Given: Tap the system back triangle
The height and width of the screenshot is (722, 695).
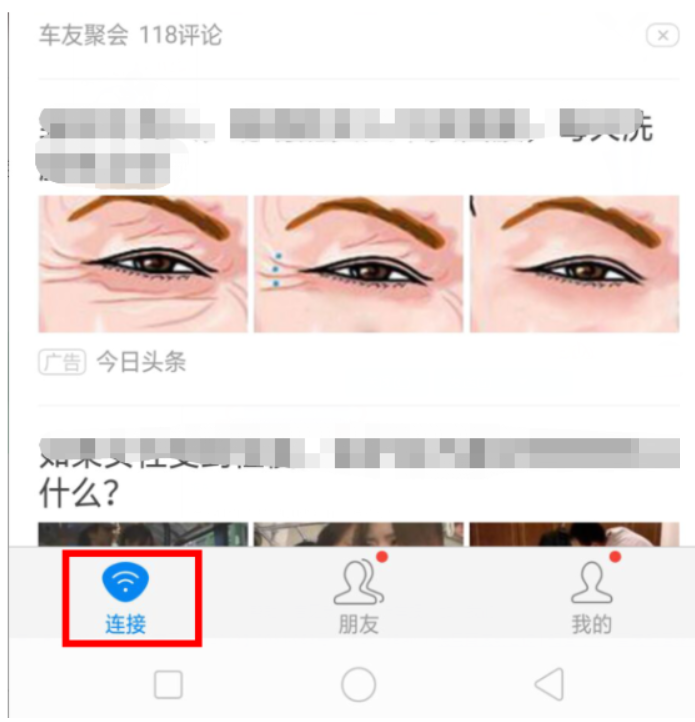Looking at the screenshot, I should tap(548, 684).
